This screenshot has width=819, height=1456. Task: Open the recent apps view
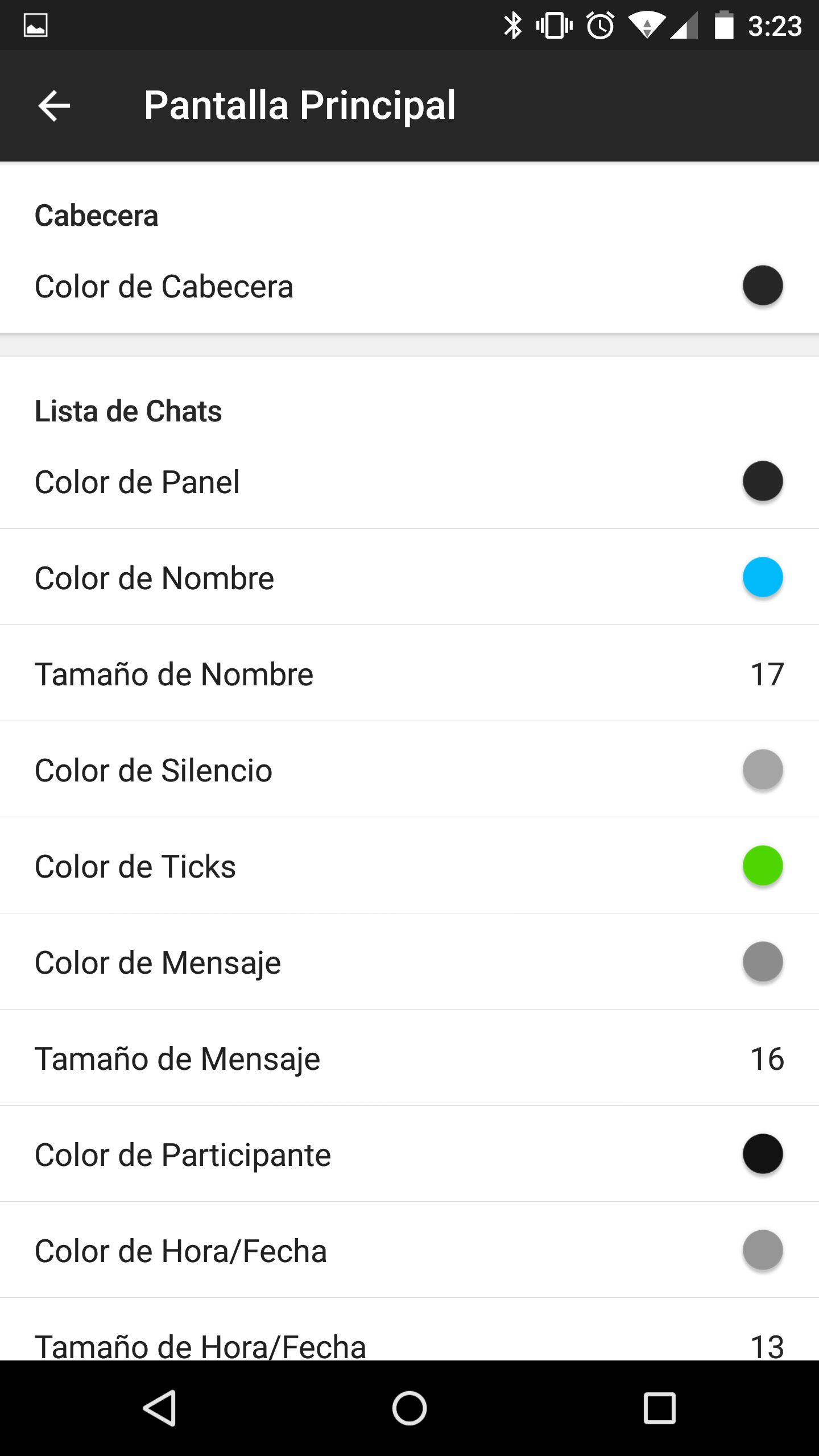(x=660, y=1408)
